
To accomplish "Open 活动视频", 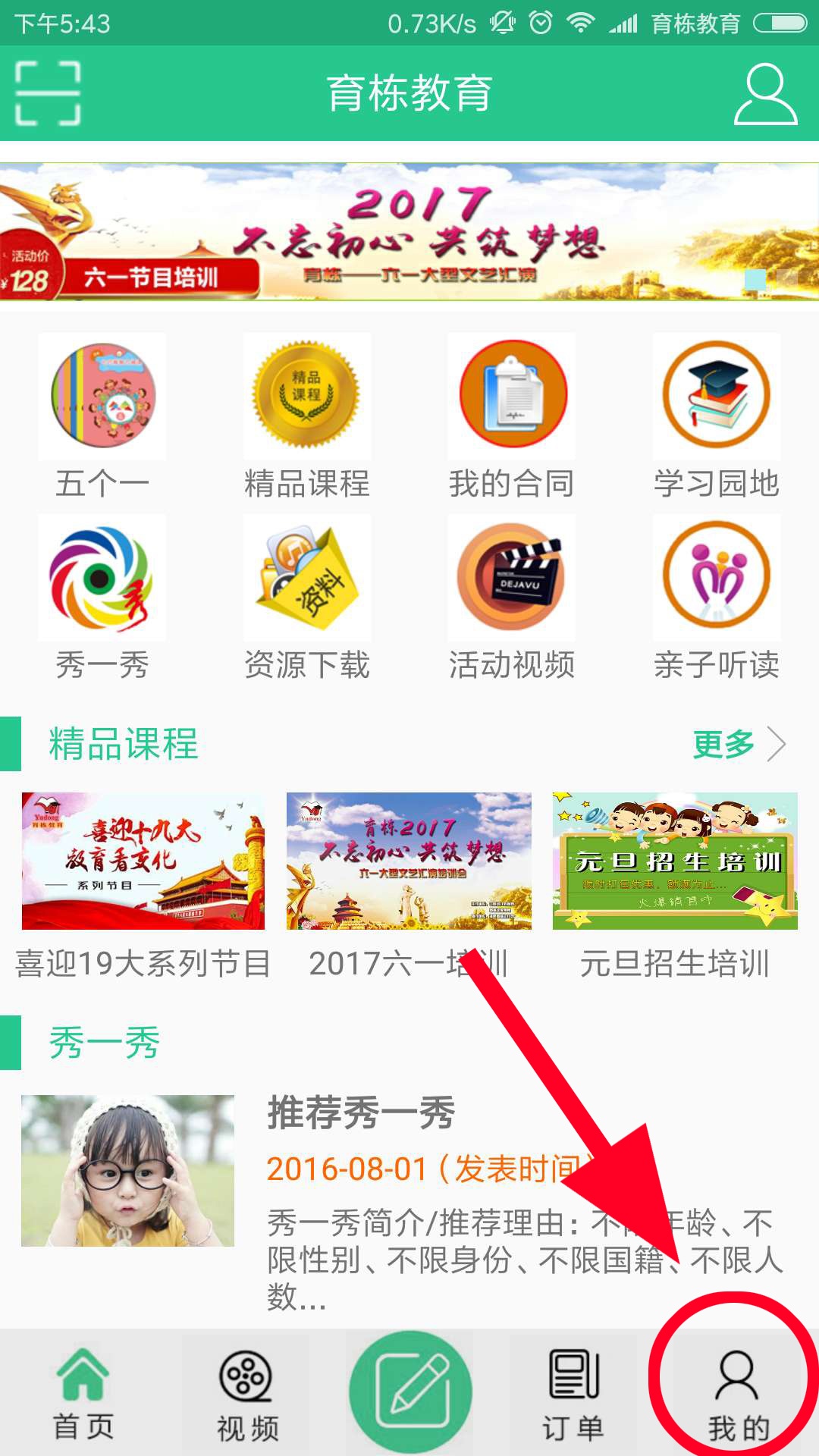I will pos(512,598).
